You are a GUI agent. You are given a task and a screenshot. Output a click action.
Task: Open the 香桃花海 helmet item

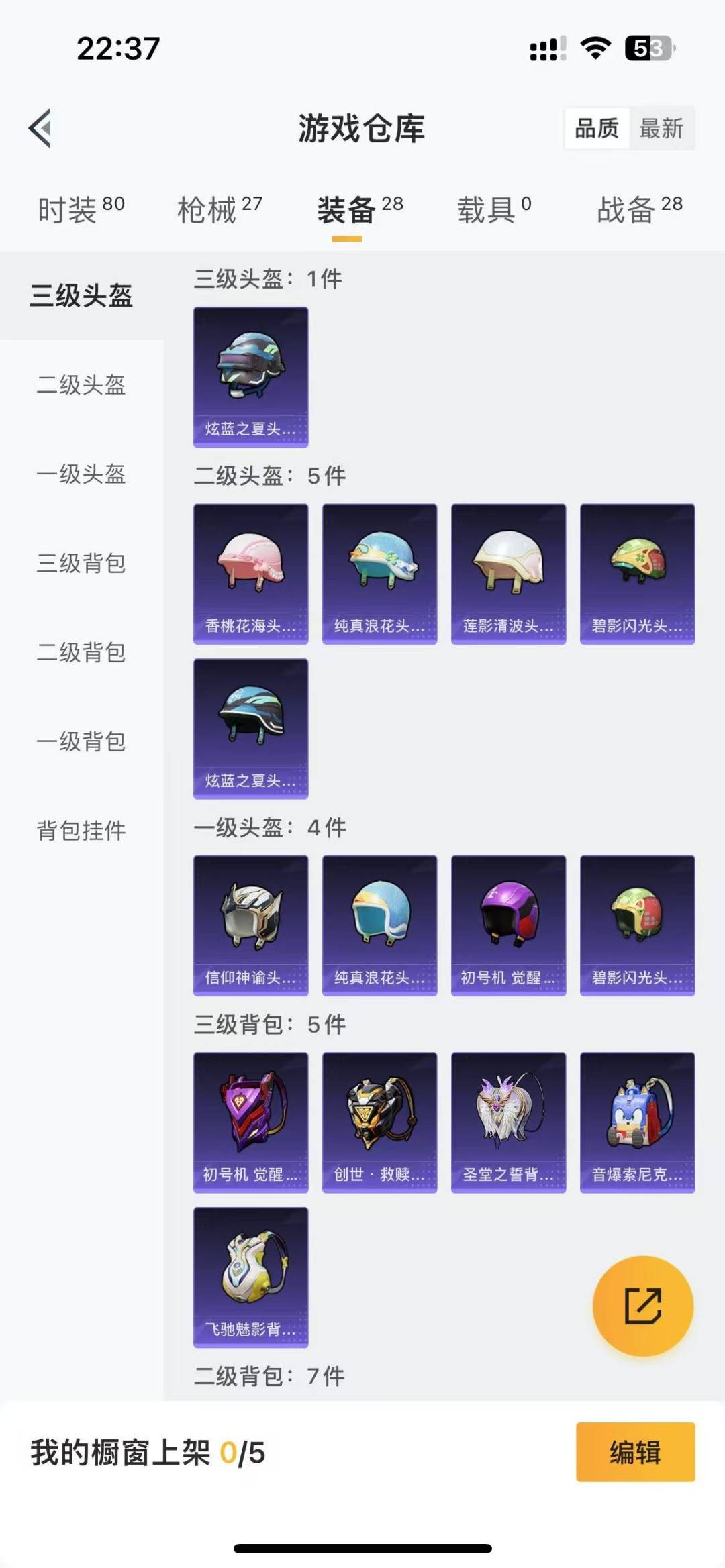coord(251,574)
